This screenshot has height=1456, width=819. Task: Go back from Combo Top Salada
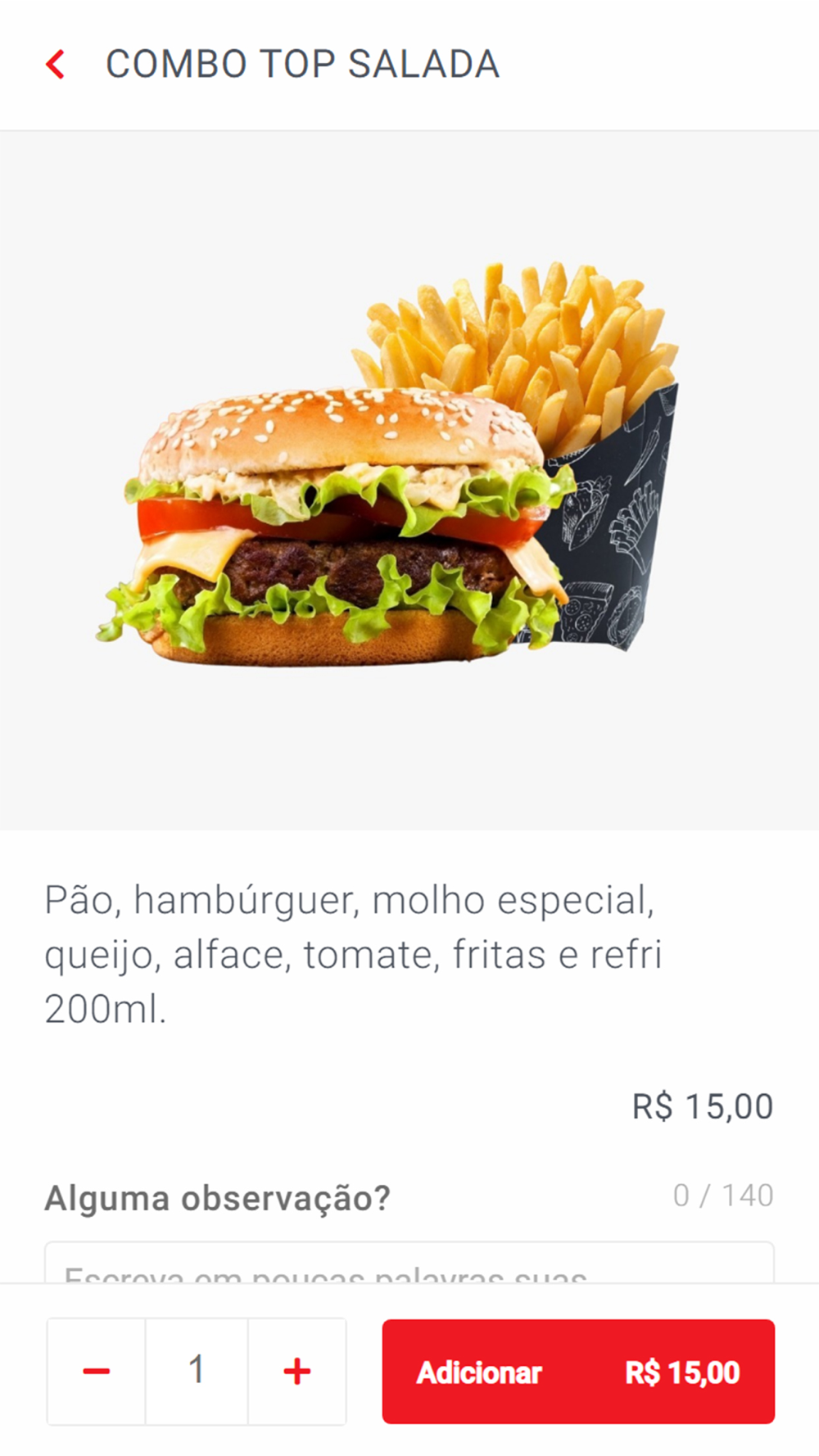56,64
